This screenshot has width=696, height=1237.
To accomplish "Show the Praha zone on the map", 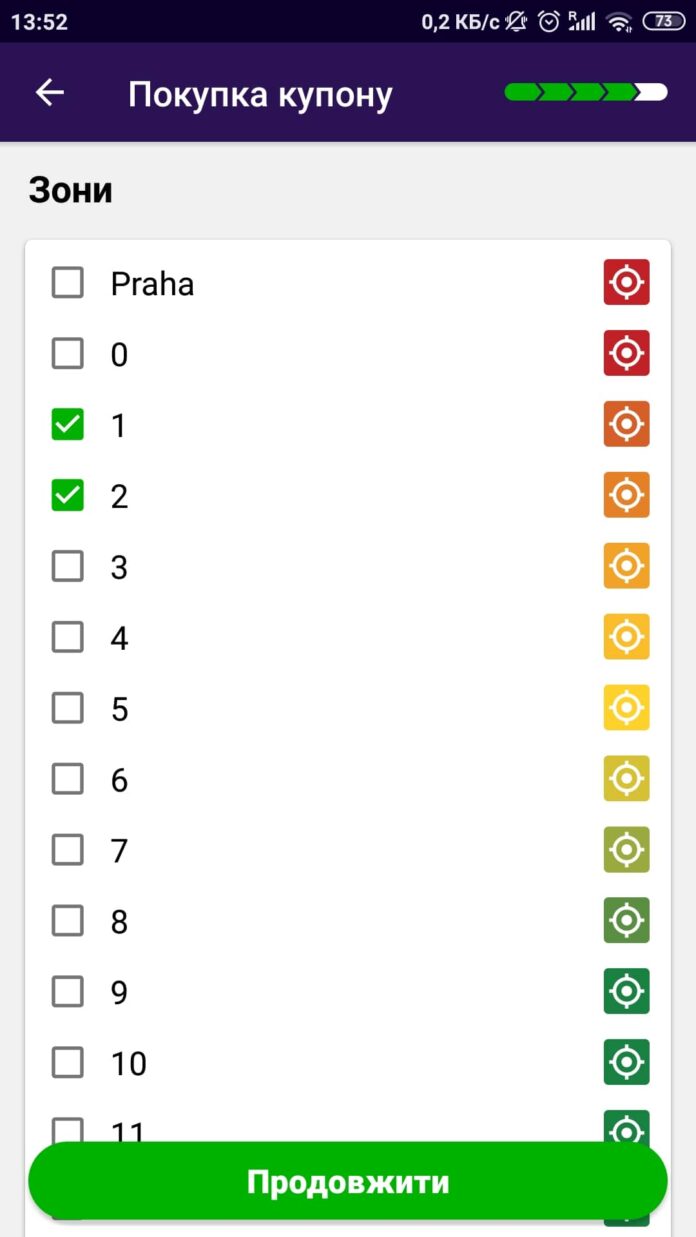I will pos(626,282).
